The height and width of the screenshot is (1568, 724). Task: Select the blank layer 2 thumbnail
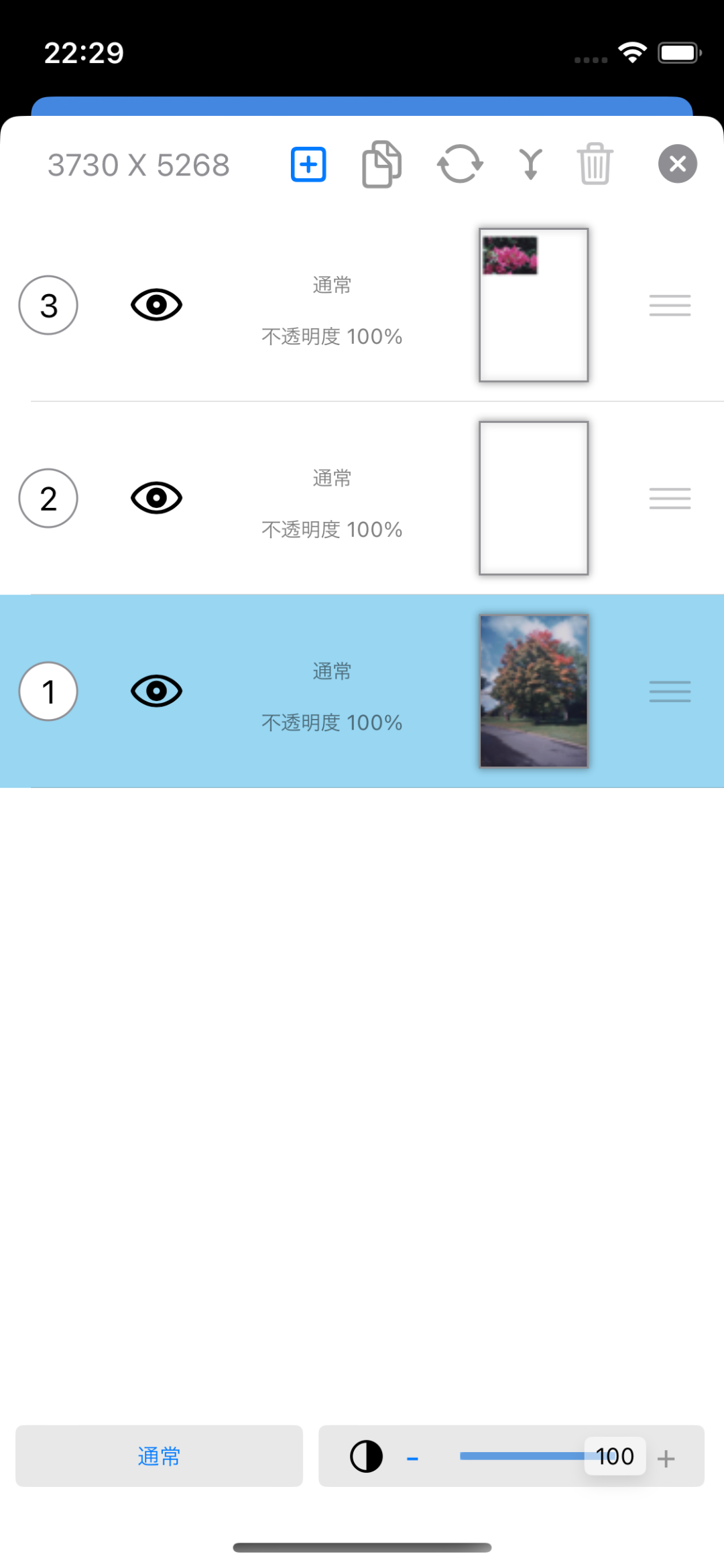coord(534,499)
